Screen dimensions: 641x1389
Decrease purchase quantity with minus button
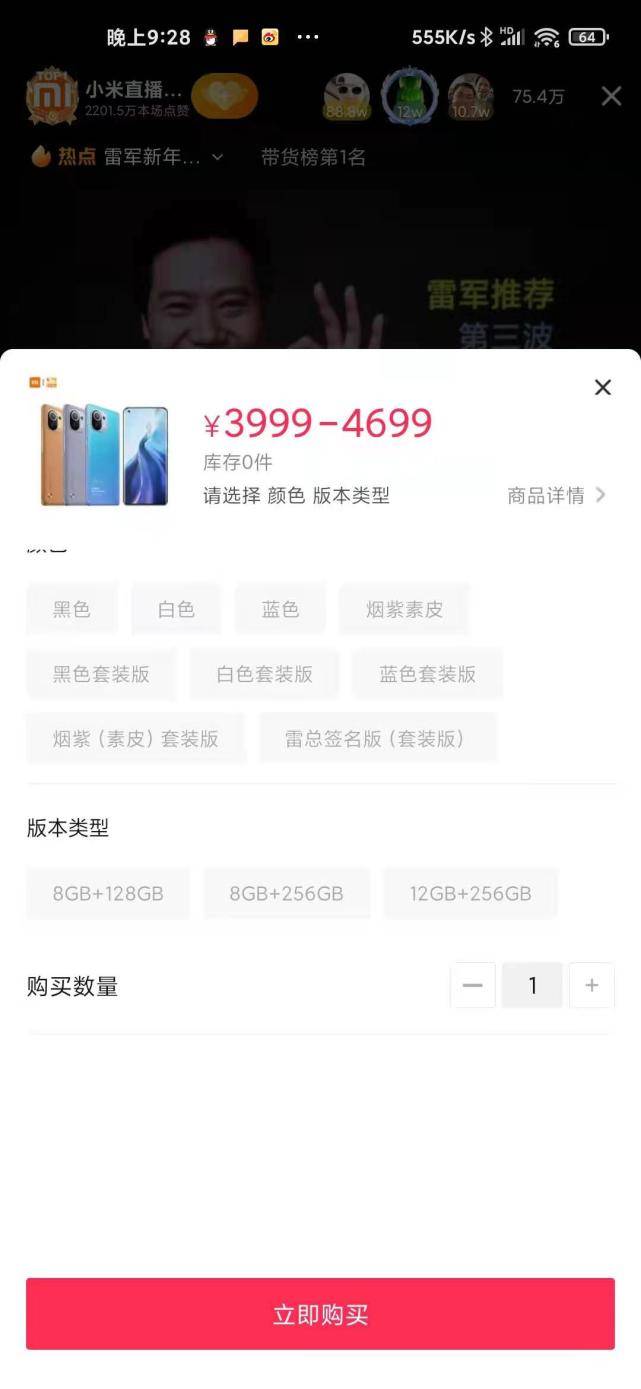click(473, 986)
